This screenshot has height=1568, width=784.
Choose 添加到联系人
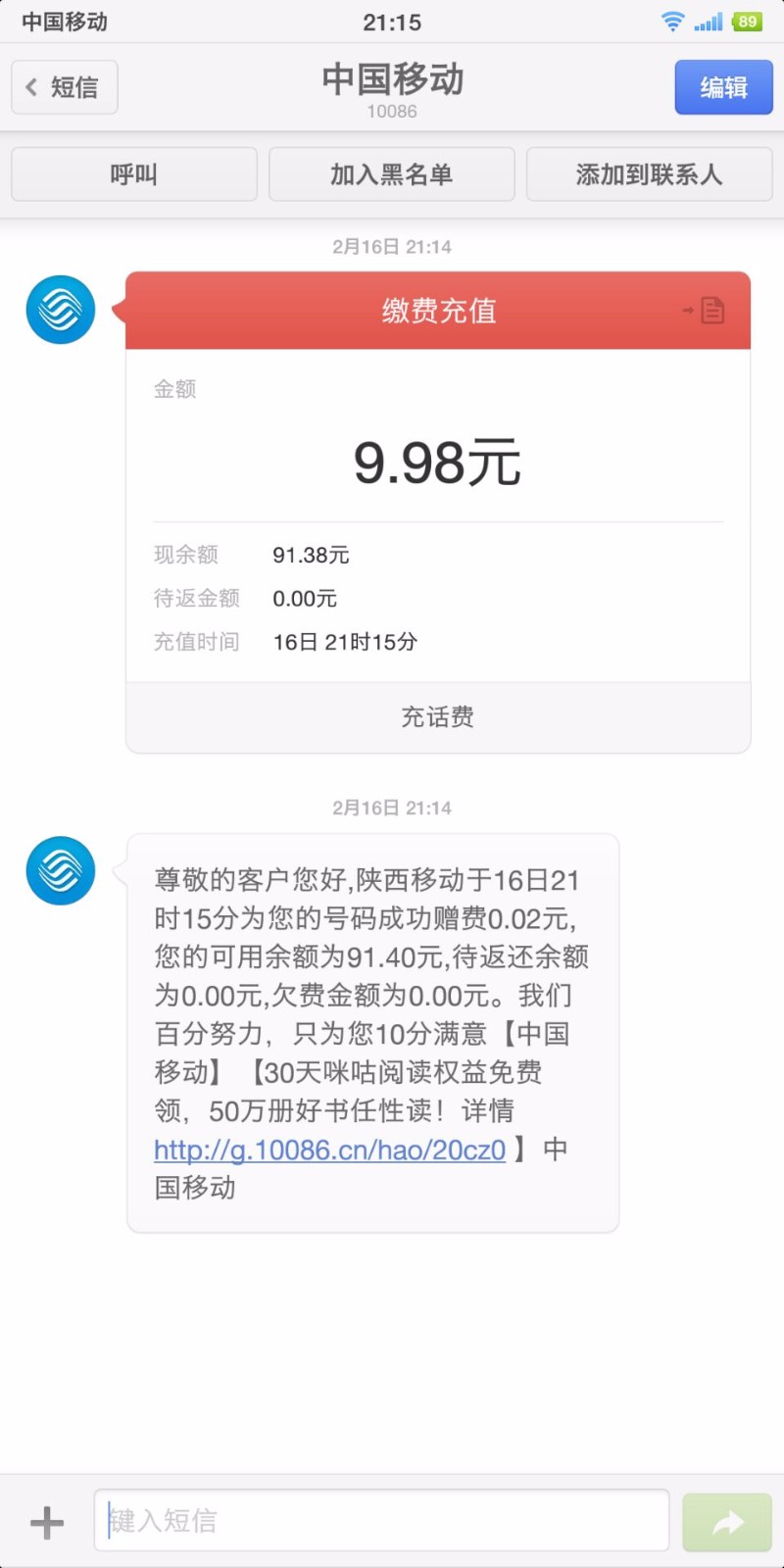tap(650, 174)
